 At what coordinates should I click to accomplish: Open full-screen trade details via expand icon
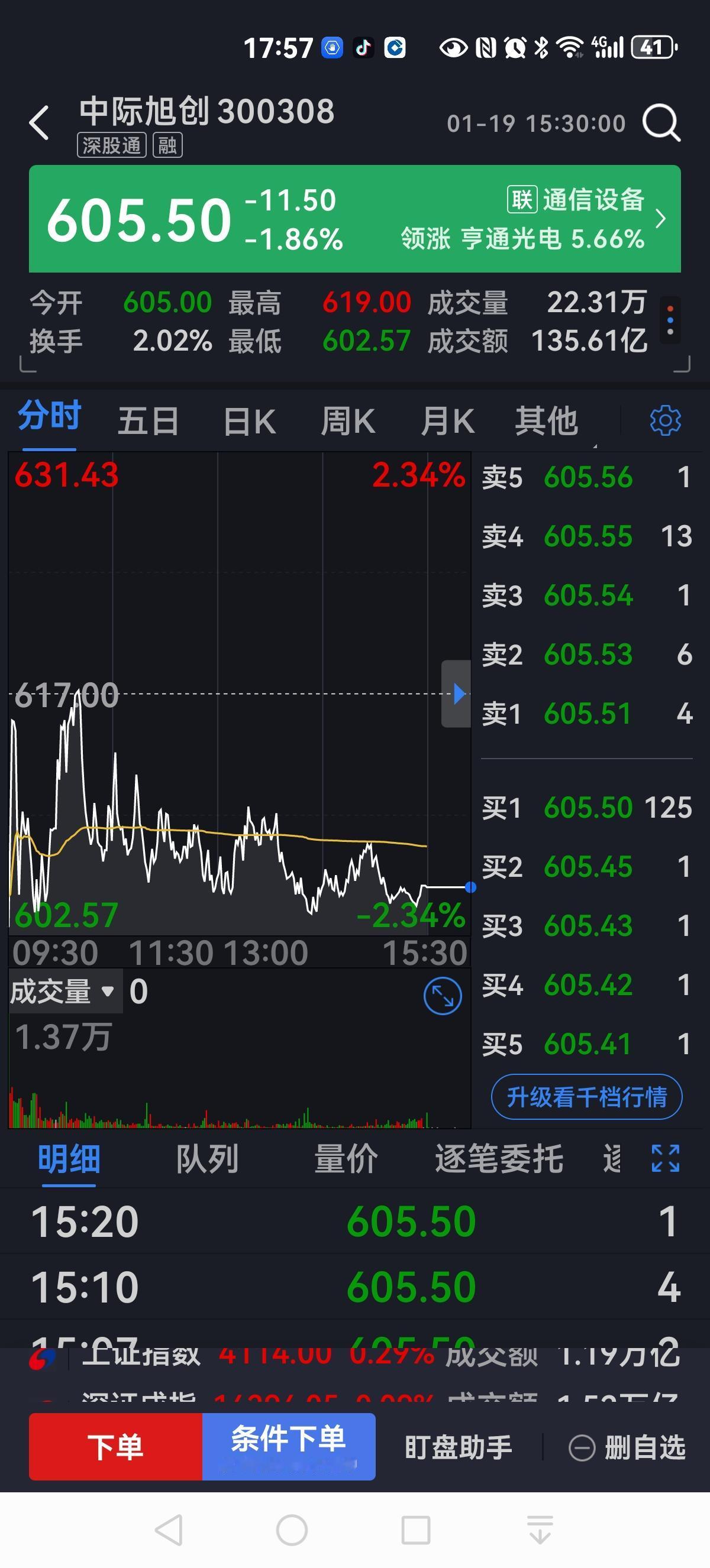click(x=664, y=1157)
